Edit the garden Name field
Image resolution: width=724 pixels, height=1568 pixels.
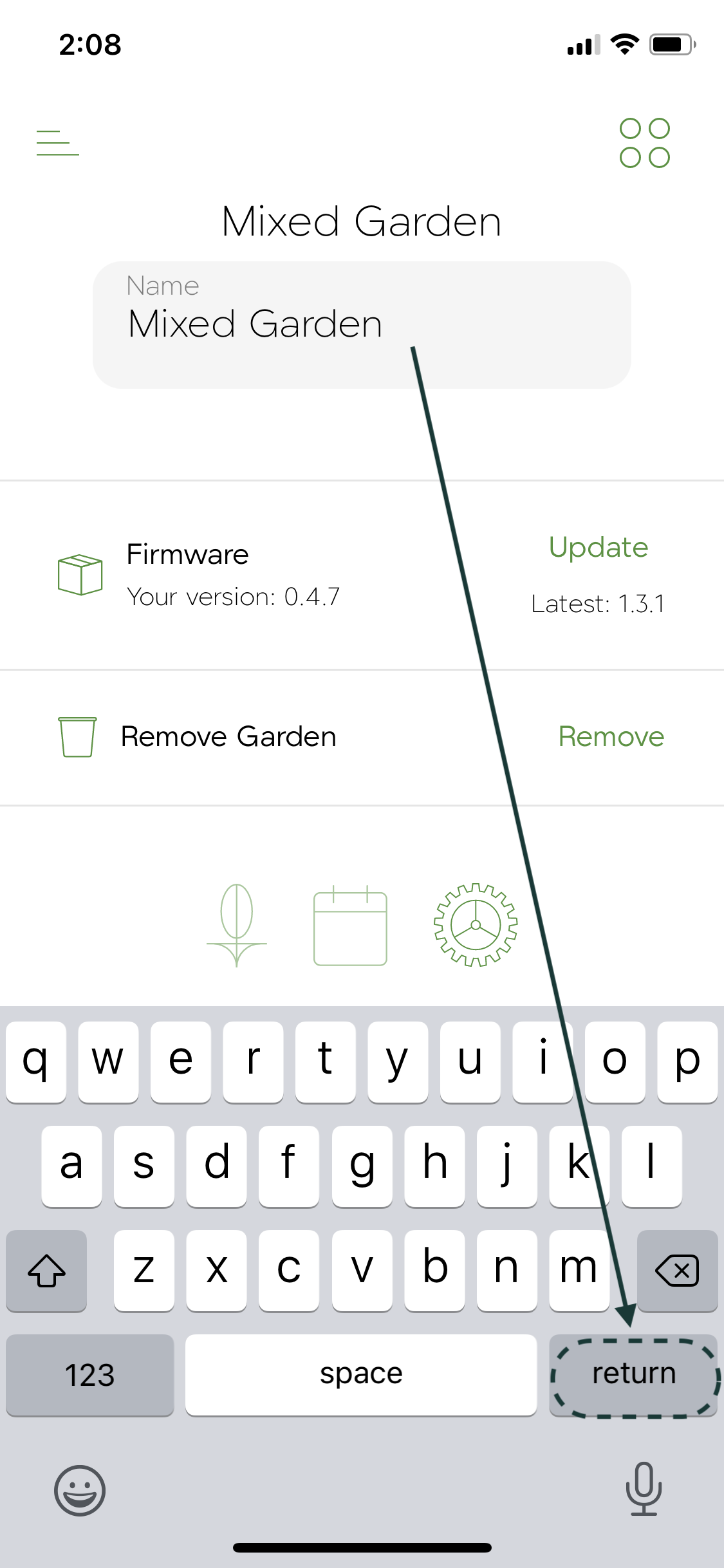(x=362, y=324)
